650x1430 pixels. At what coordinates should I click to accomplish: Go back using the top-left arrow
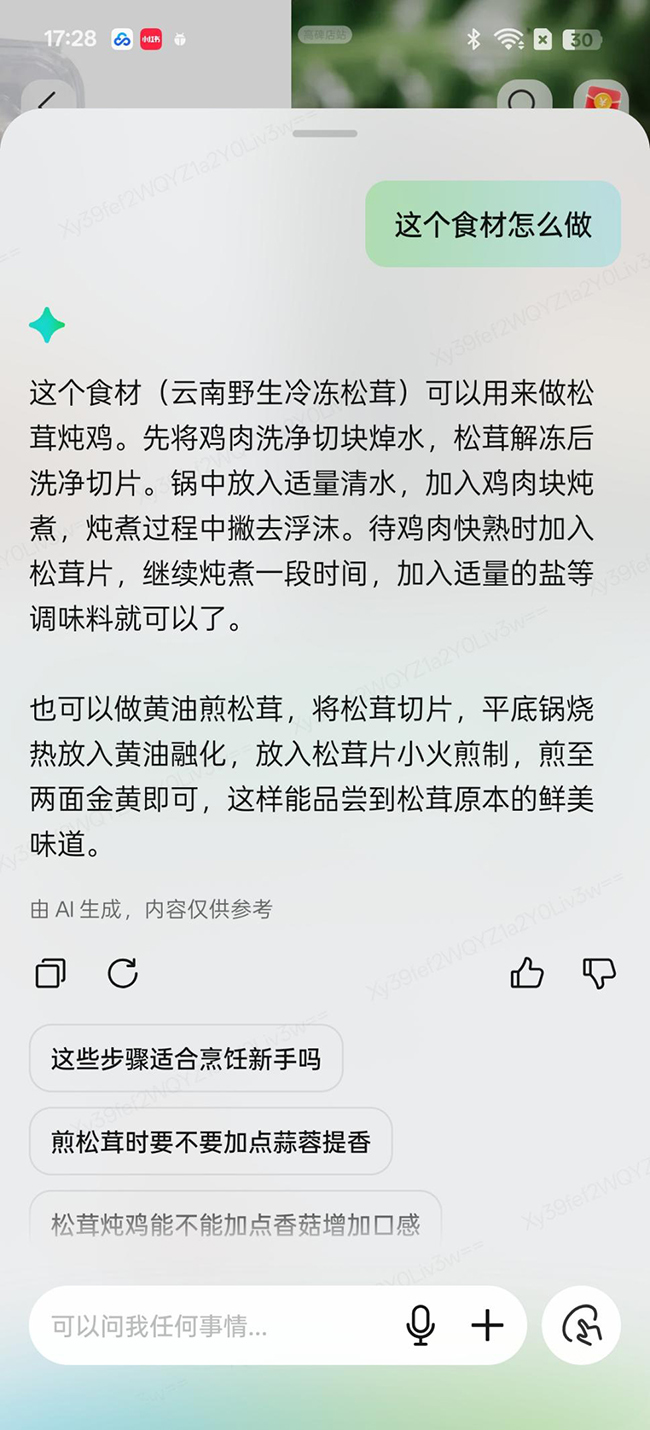coord(46,100)
